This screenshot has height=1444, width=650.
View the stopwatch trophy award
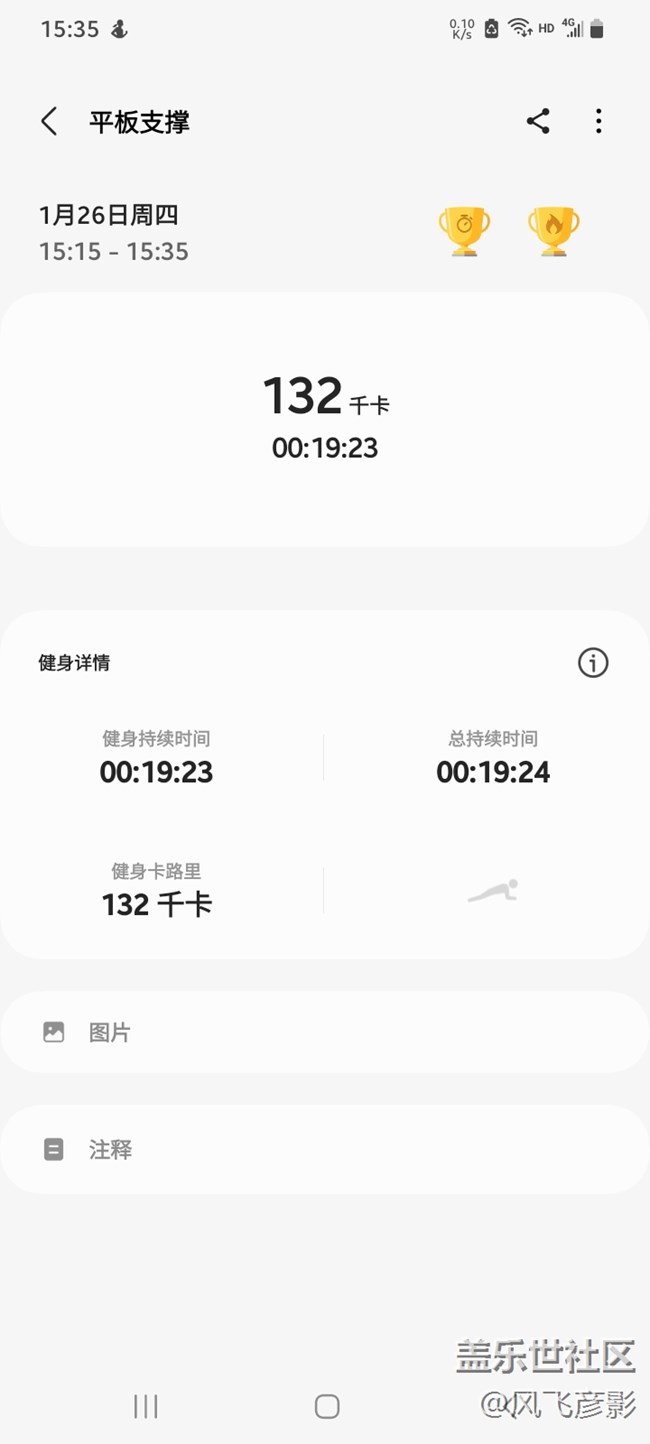(x=464, y=231)
